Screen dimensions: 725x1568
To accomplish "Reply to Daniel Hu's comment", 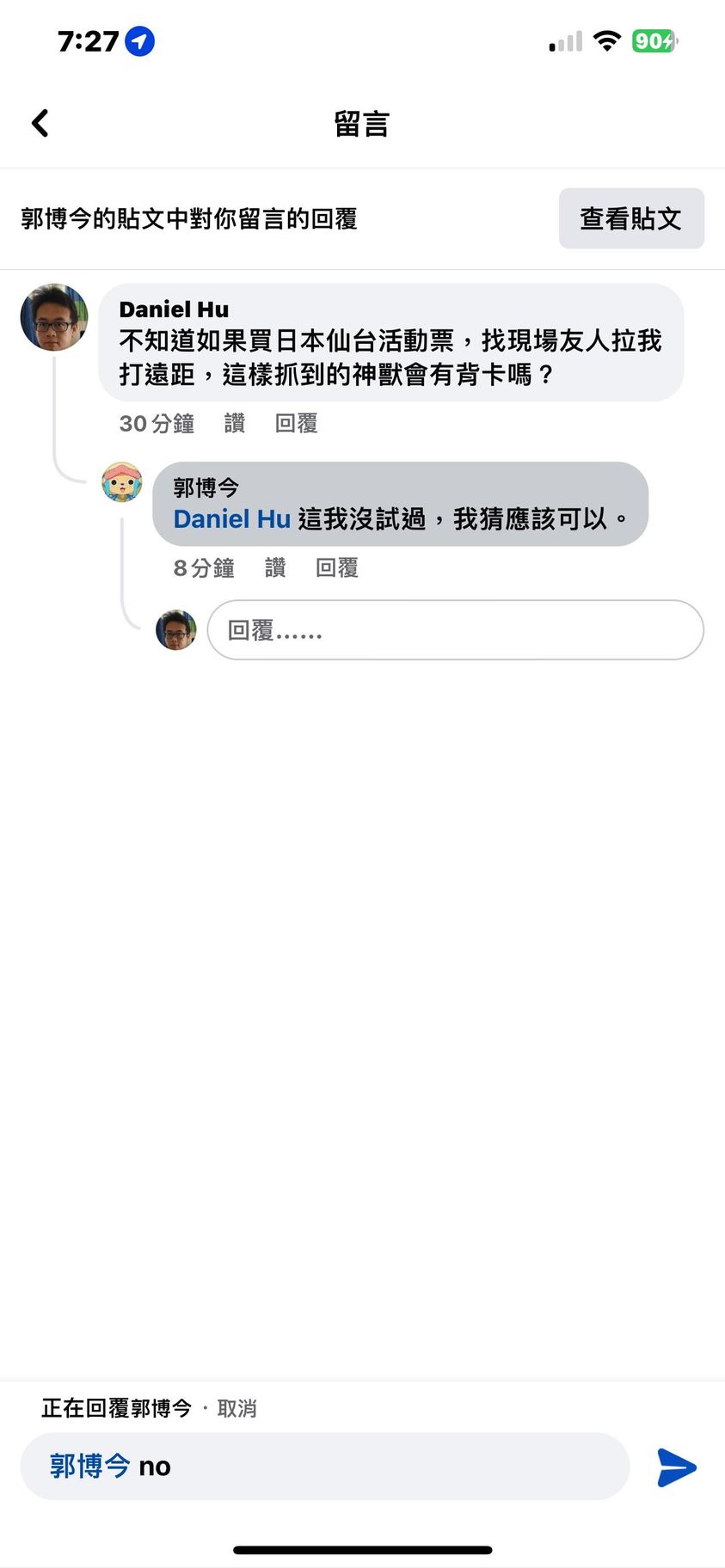I will pyautogui.click(x=296, y=423).
